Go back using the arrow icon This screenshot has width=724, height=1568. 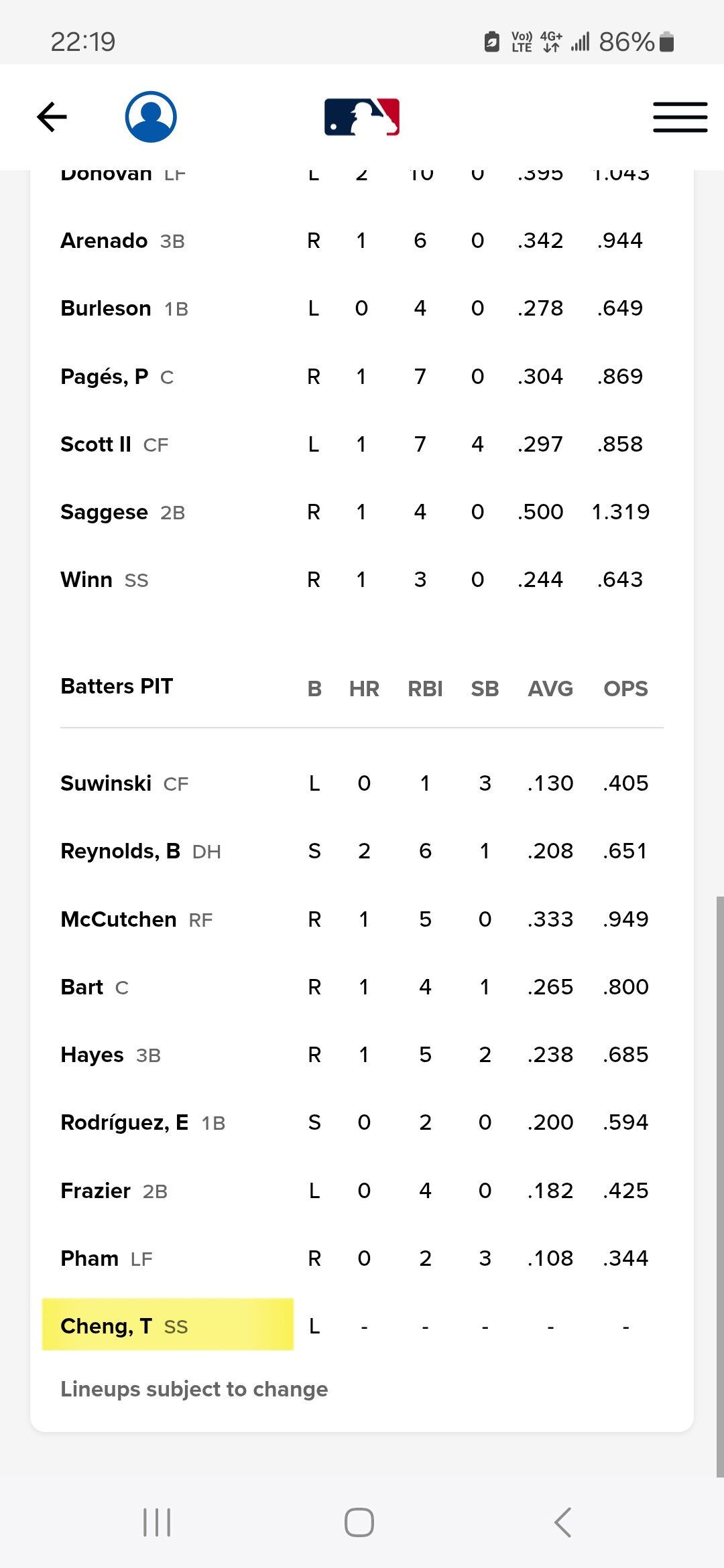pyautogui.click(x=52, y=117)
